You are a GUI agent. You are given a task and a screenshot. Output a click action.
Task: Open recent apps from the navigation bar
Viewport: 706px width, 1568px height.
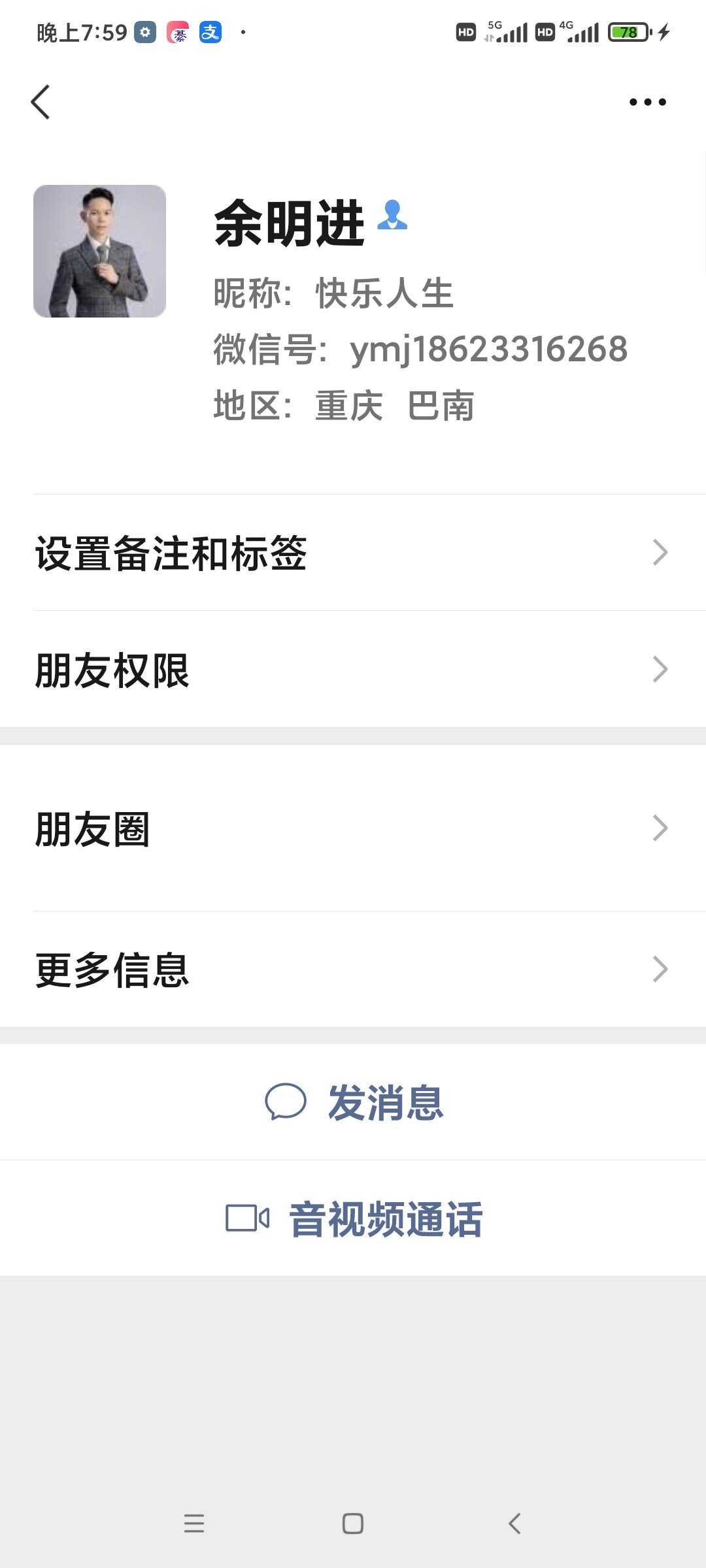[x=194, y=1524]
